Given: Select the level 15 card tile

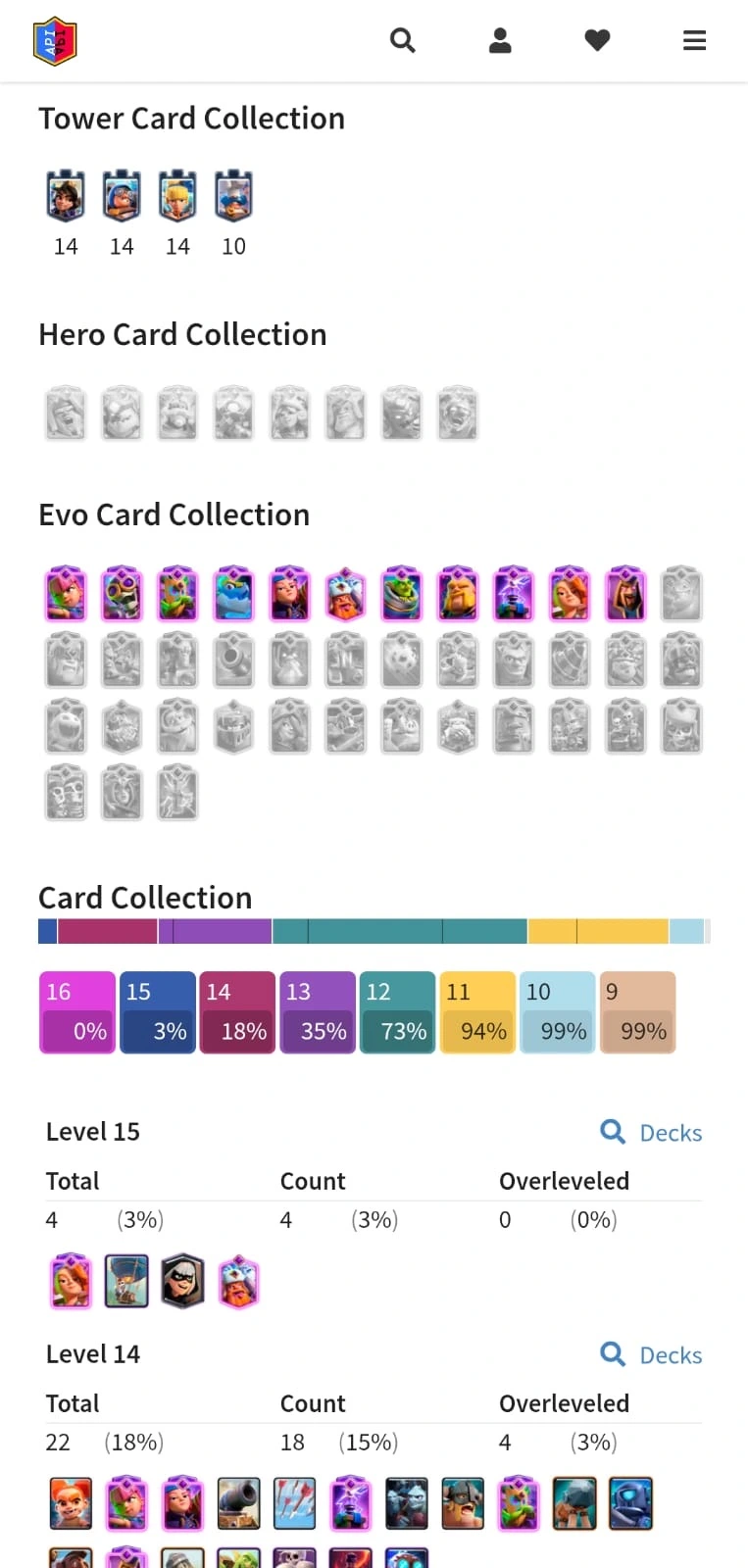Looking at the screenshot, I should coord(157,1012).
